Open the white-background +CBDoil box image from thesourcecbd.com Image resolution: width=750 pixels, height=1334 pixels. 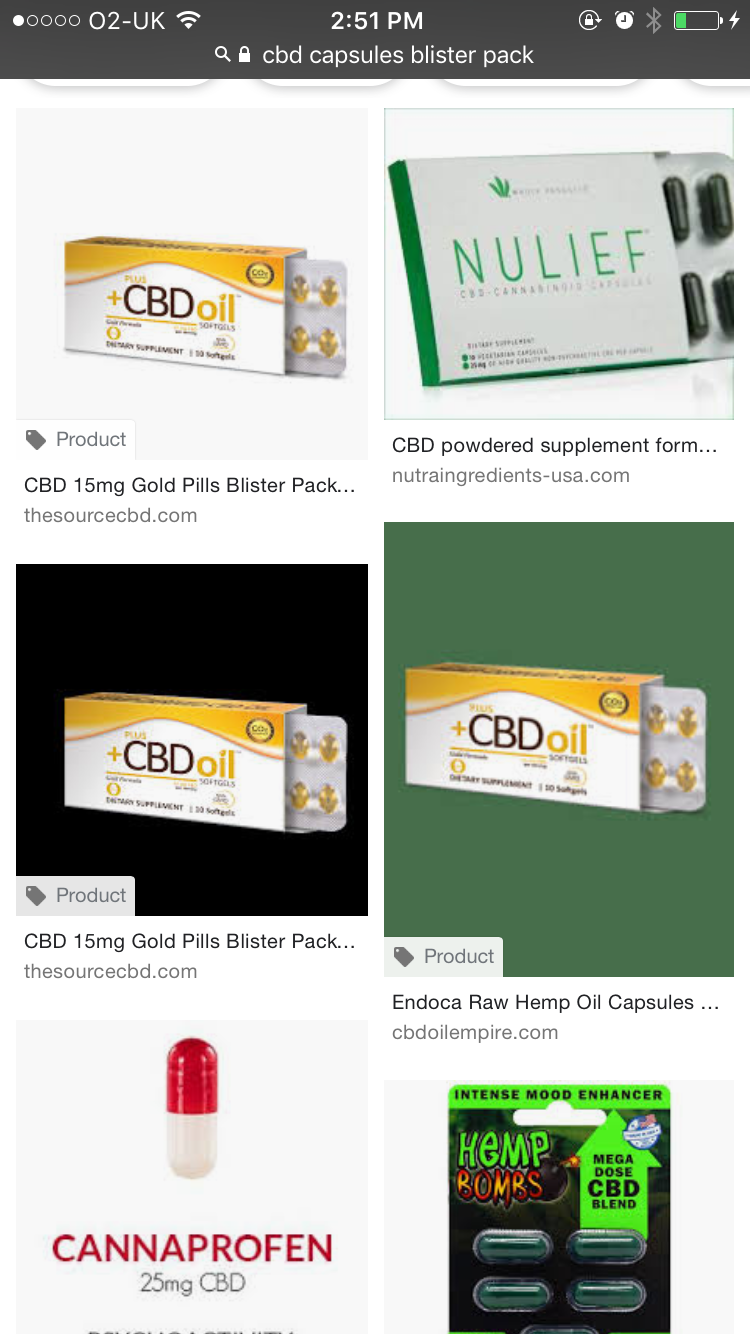click(192, 283)
